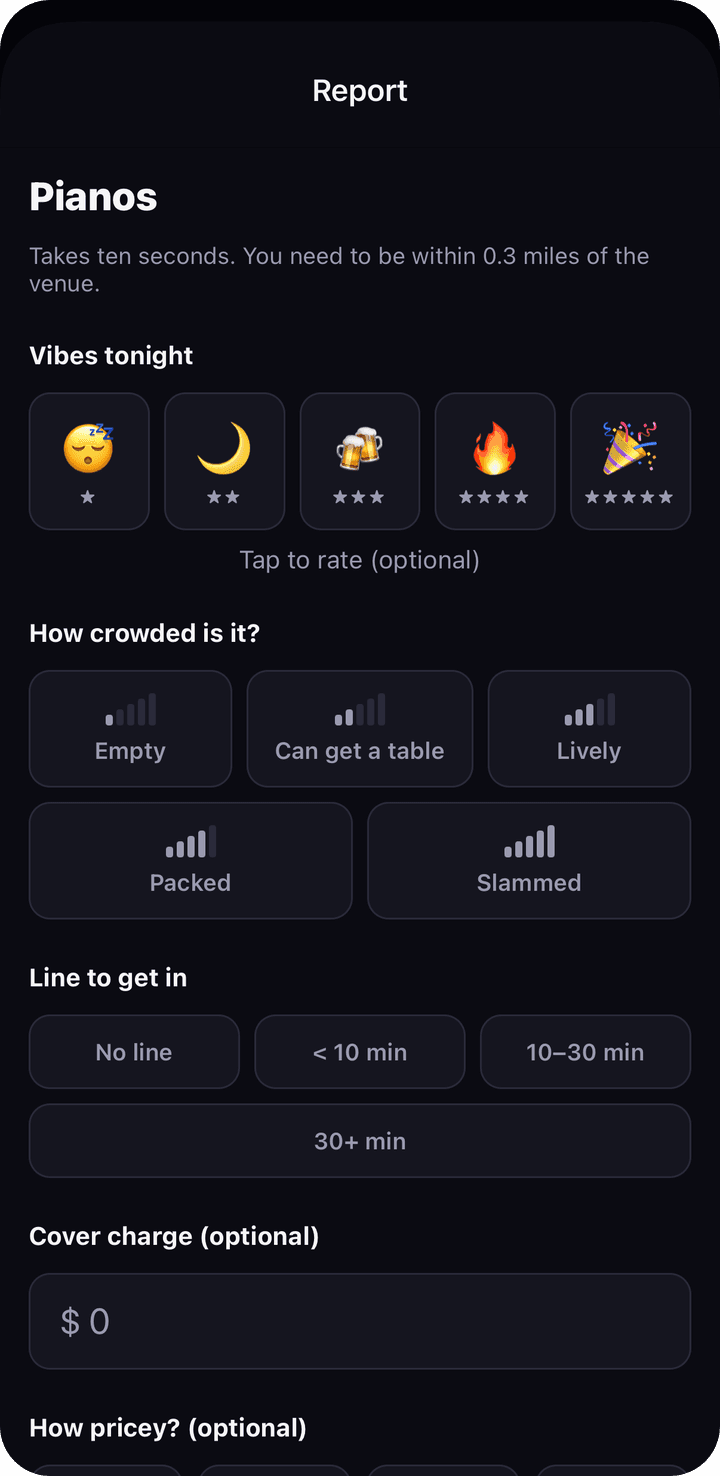Choose Slammed for crowd level

(x=529, y=861)
